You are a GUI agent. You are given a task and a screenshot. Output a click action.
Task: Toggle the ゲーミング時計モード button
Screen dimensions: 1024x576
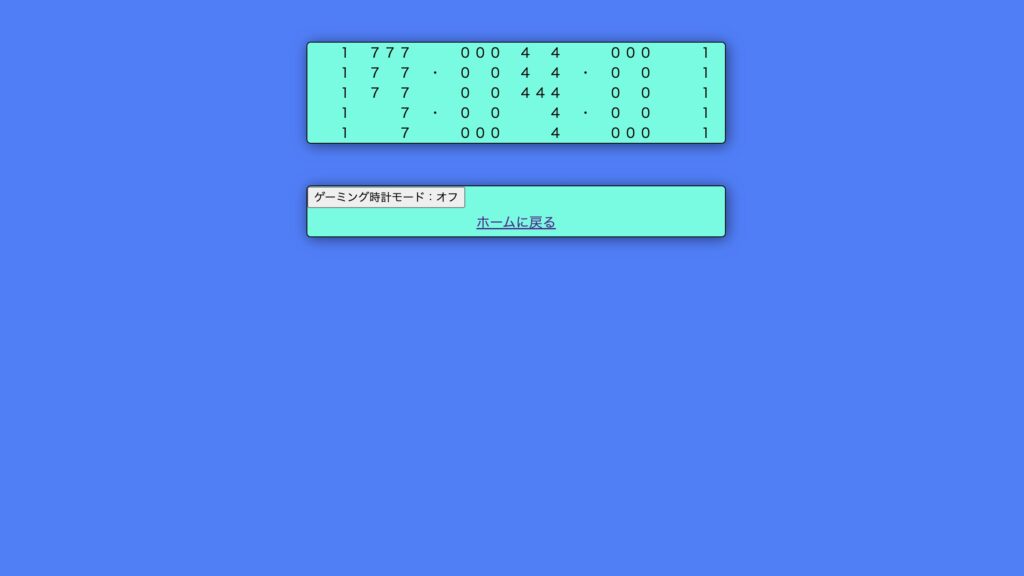point(386,198)
